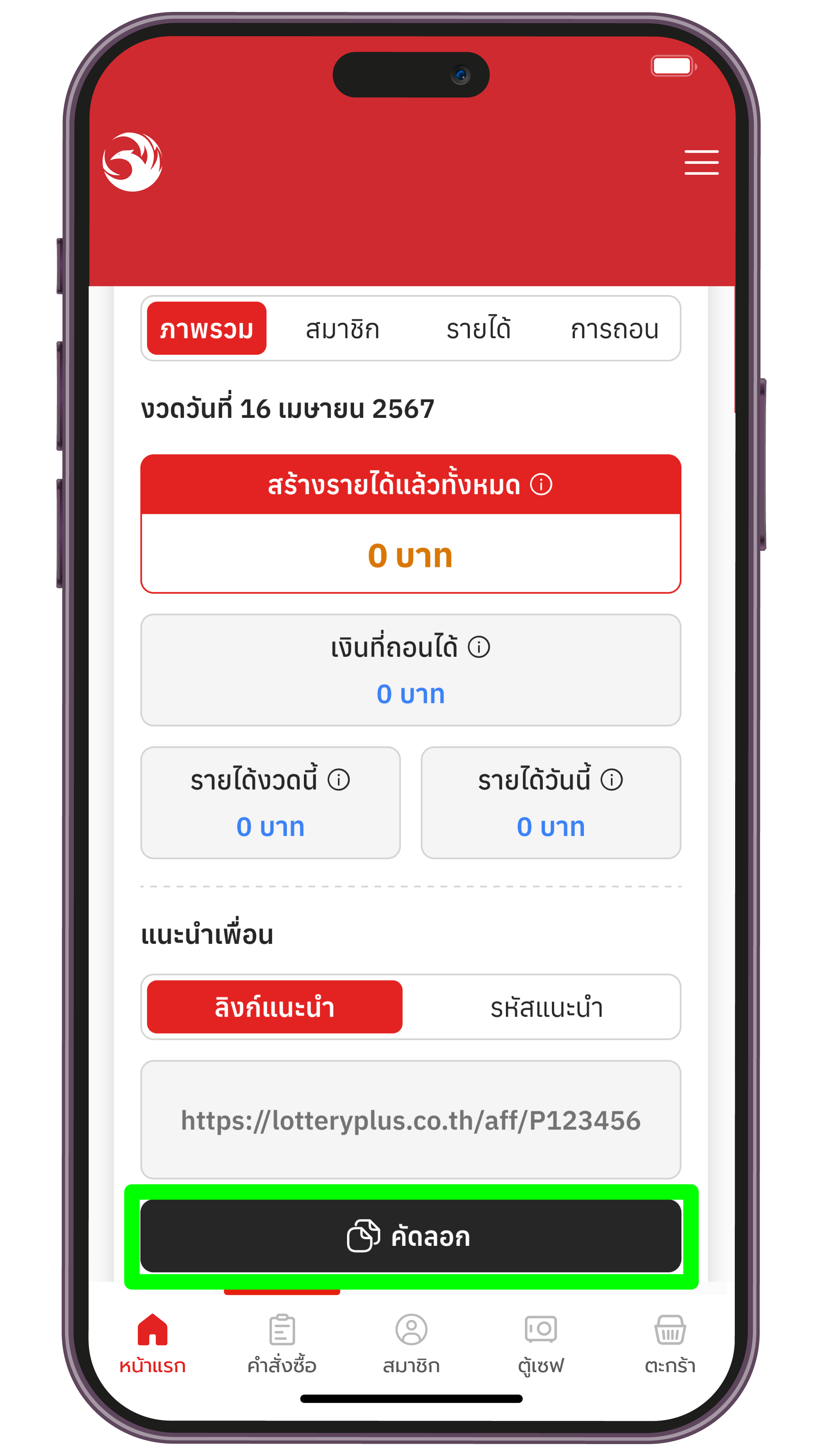Select the ภาพรวม tab
The image size is (819, 1456).
(x=206, y=328)
